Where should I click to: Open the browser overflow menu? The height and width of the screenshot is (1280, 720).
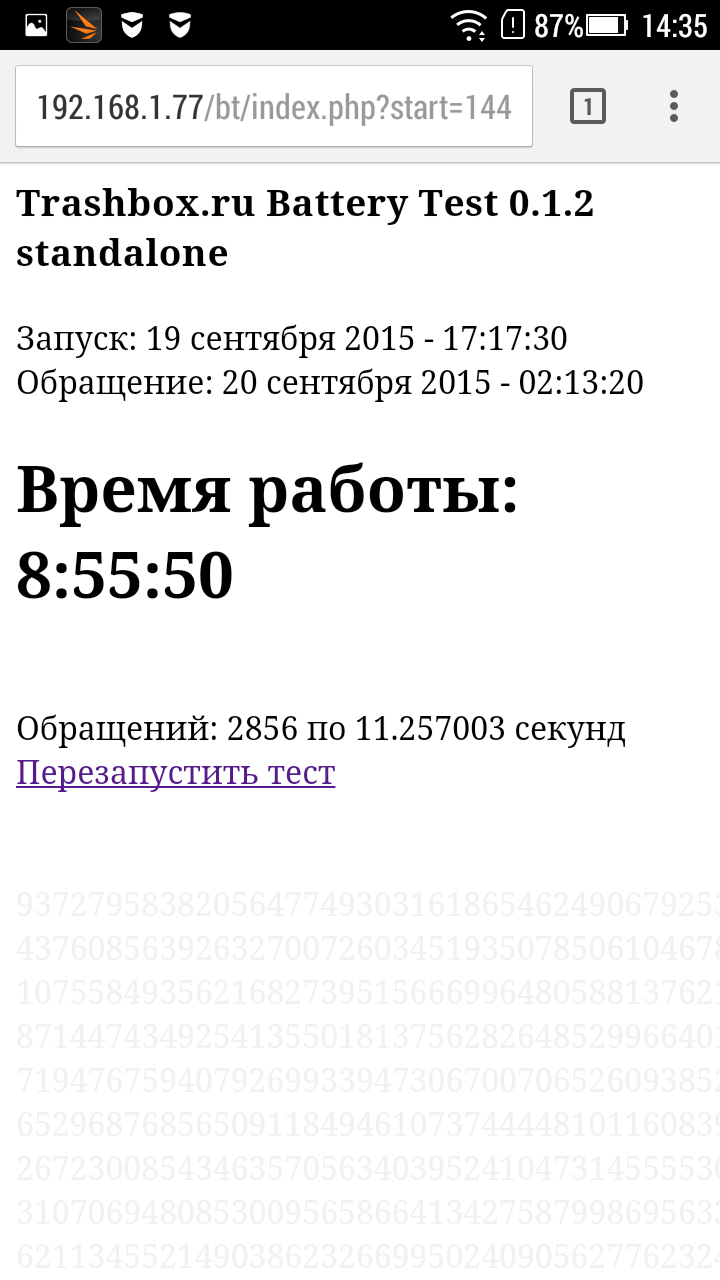pyautogui.click(x=674, y=106)
